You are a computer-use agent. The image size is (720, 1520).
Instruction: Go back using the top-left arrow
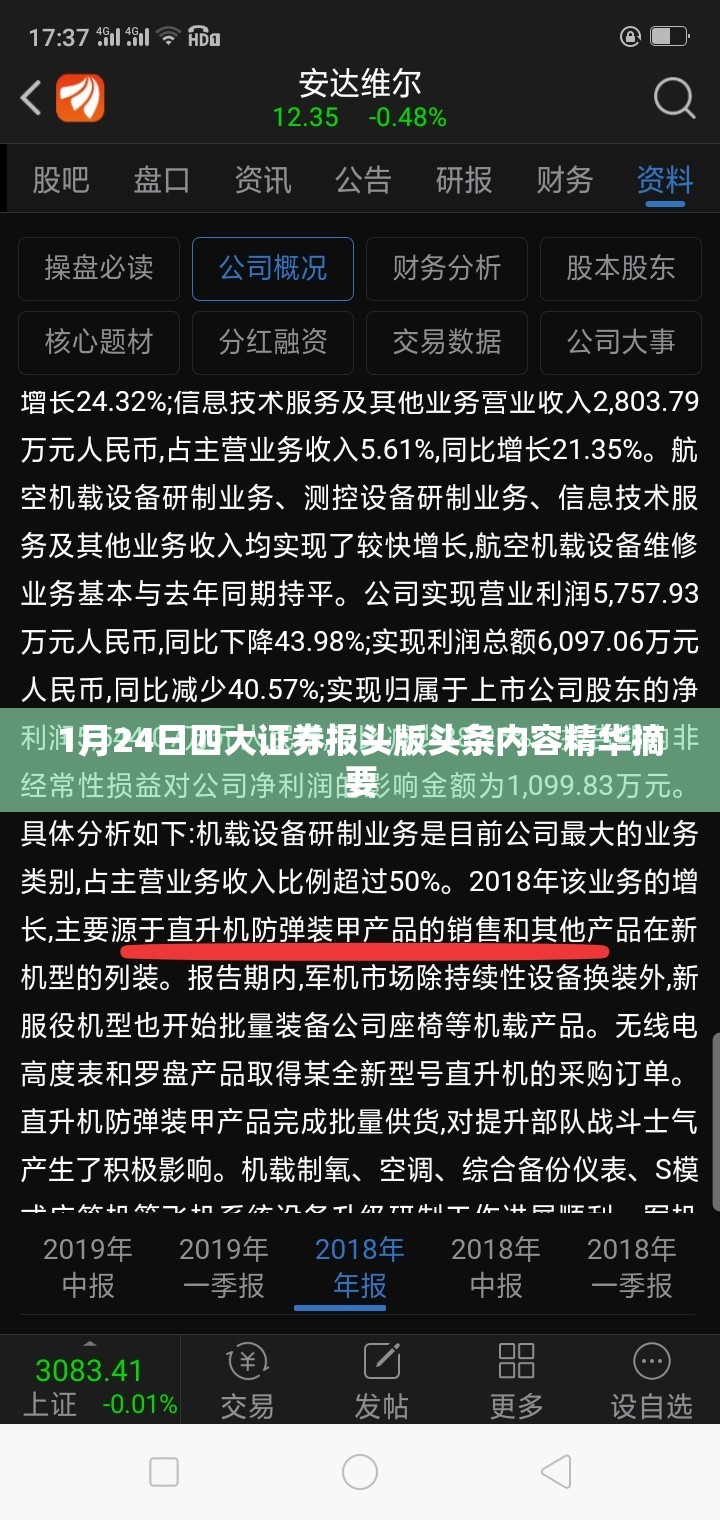[32, 98]
